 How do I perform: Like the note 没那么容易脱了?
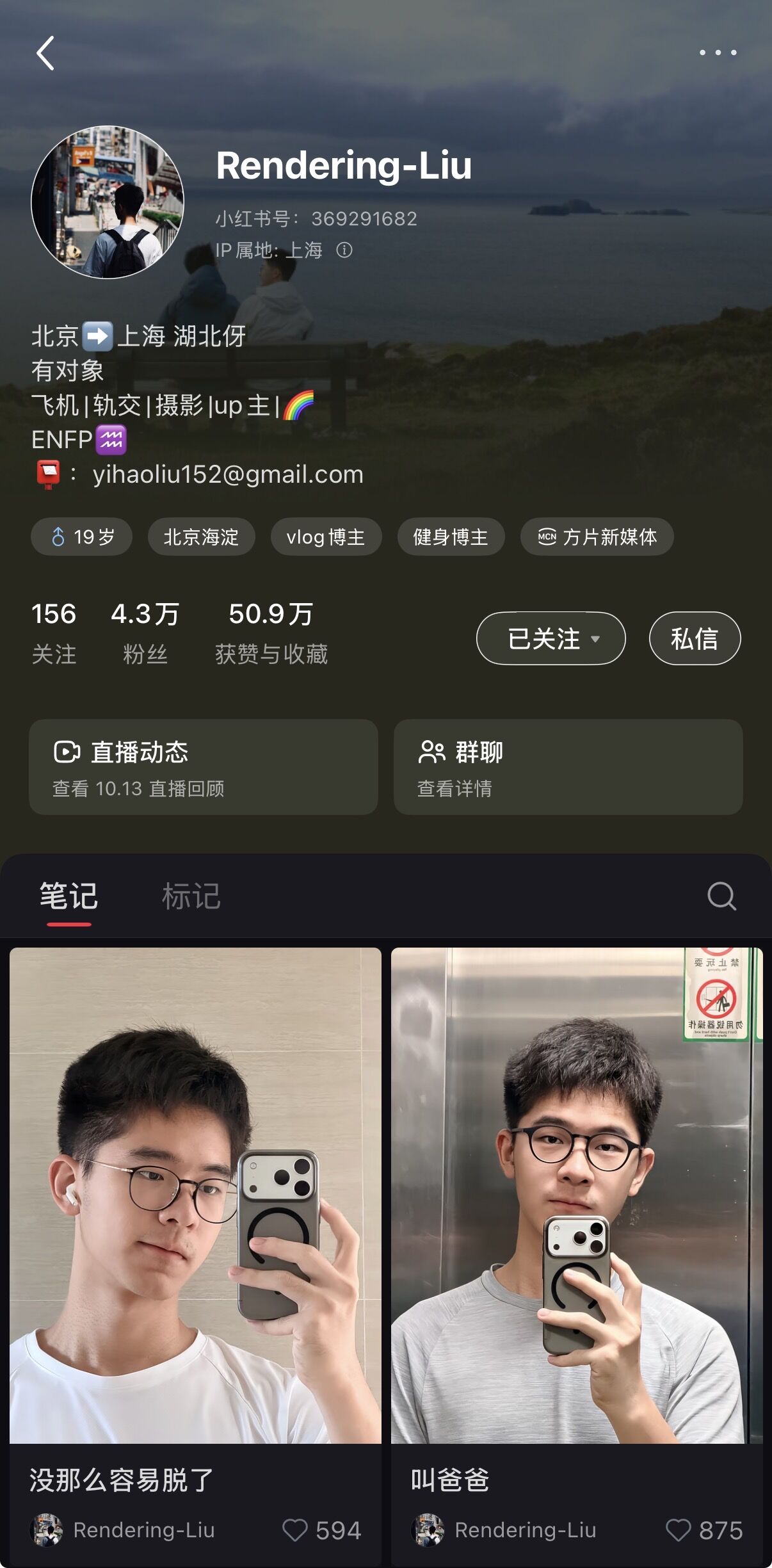pyautogui.click(x=295, y=1530)
